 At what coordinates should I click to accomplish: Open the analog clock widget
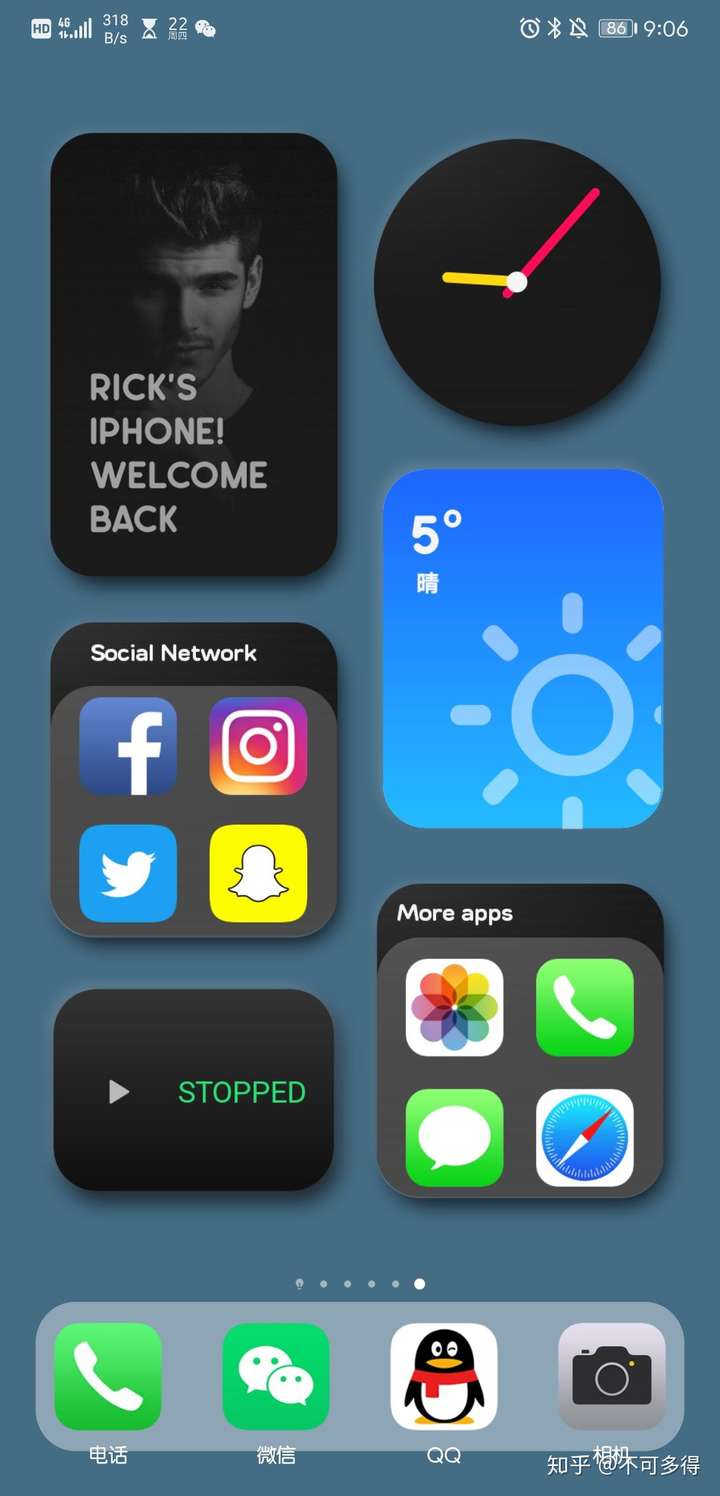(x=517, y=282)
